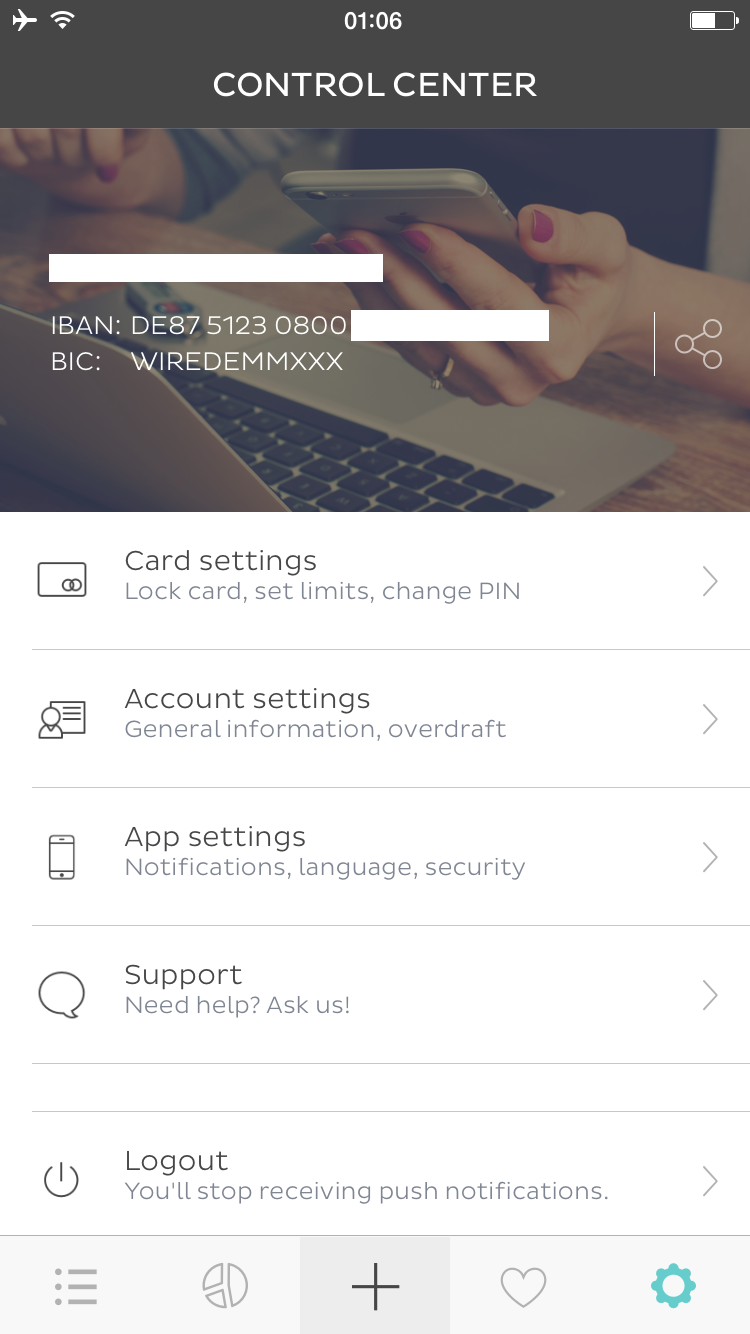The width and height of the screenshot is (750, 1334).
Task: Open Card settings
Action: click(375, 581)
